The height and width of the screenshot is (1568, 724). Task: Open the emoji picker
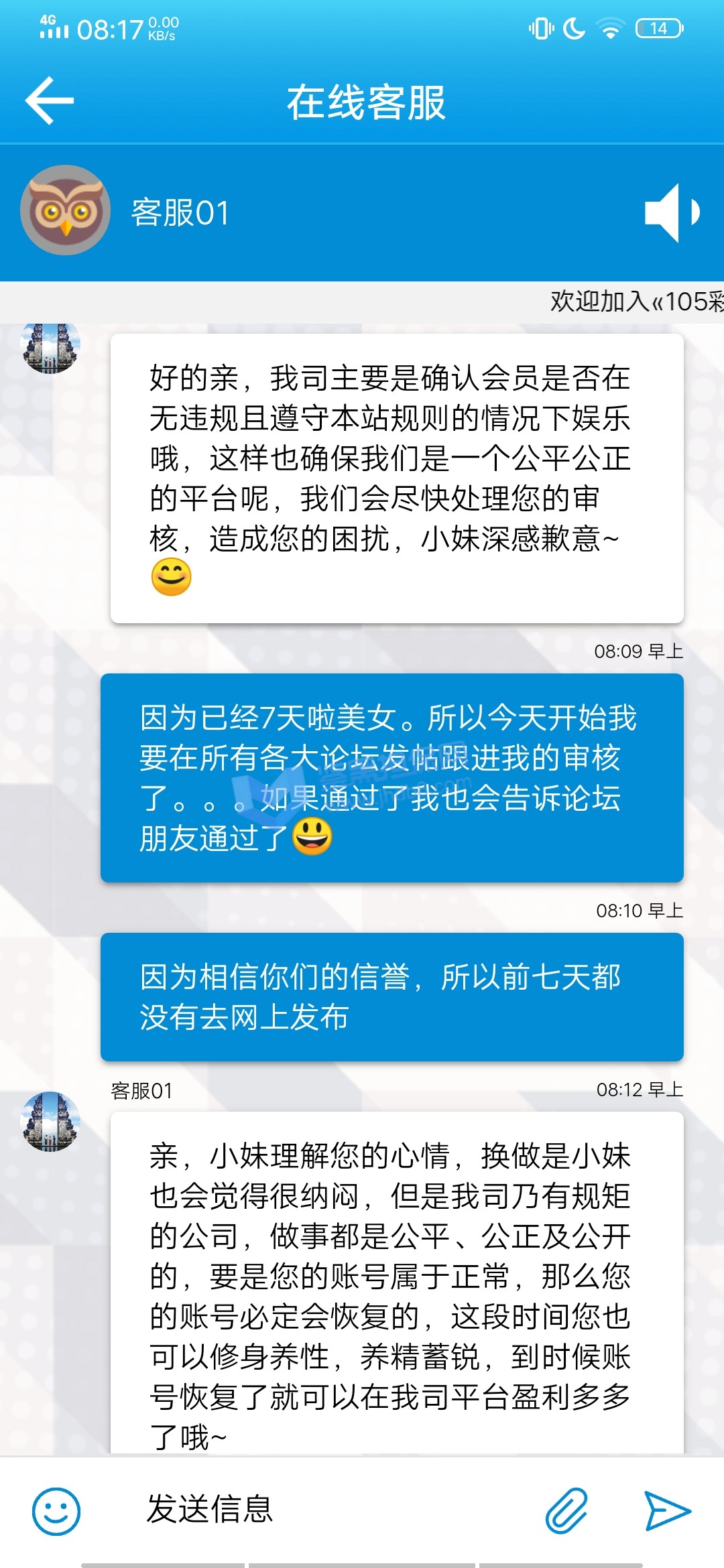pyautogui.click(x=56, y=1511)
